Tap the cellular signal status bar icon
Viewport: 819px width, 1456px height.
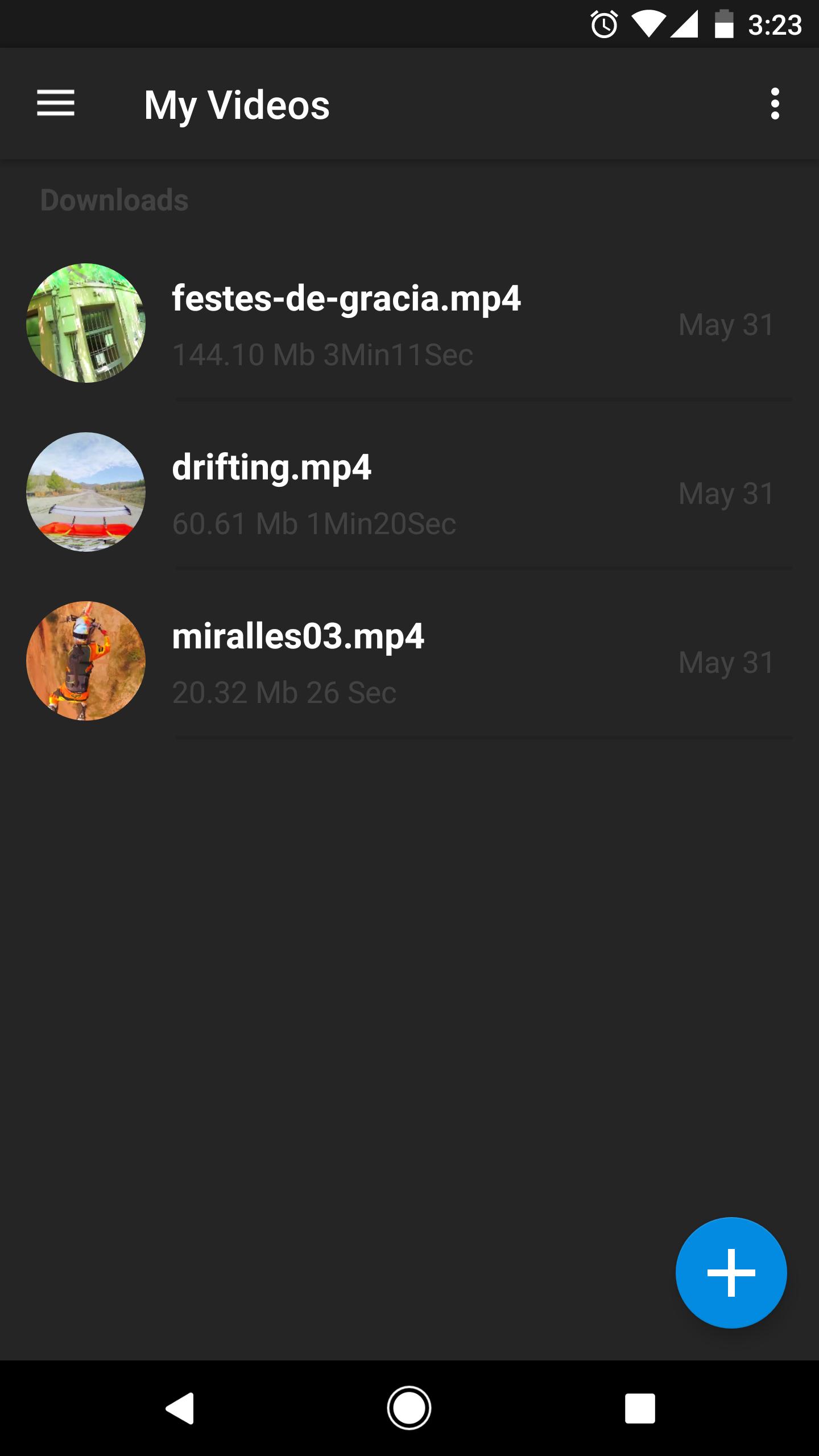685,24
